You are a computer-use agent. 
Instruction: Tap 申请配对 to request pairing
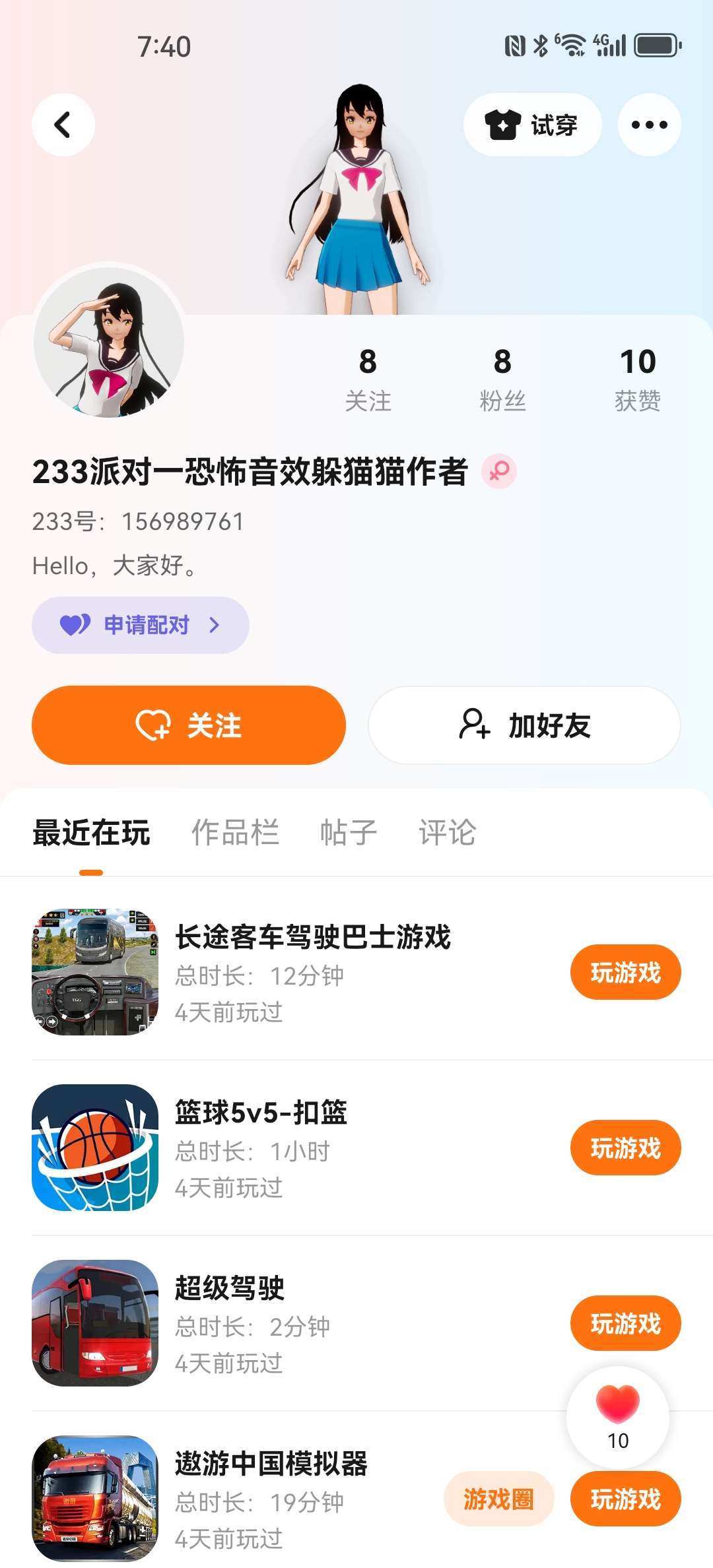[x=140, y=625]
